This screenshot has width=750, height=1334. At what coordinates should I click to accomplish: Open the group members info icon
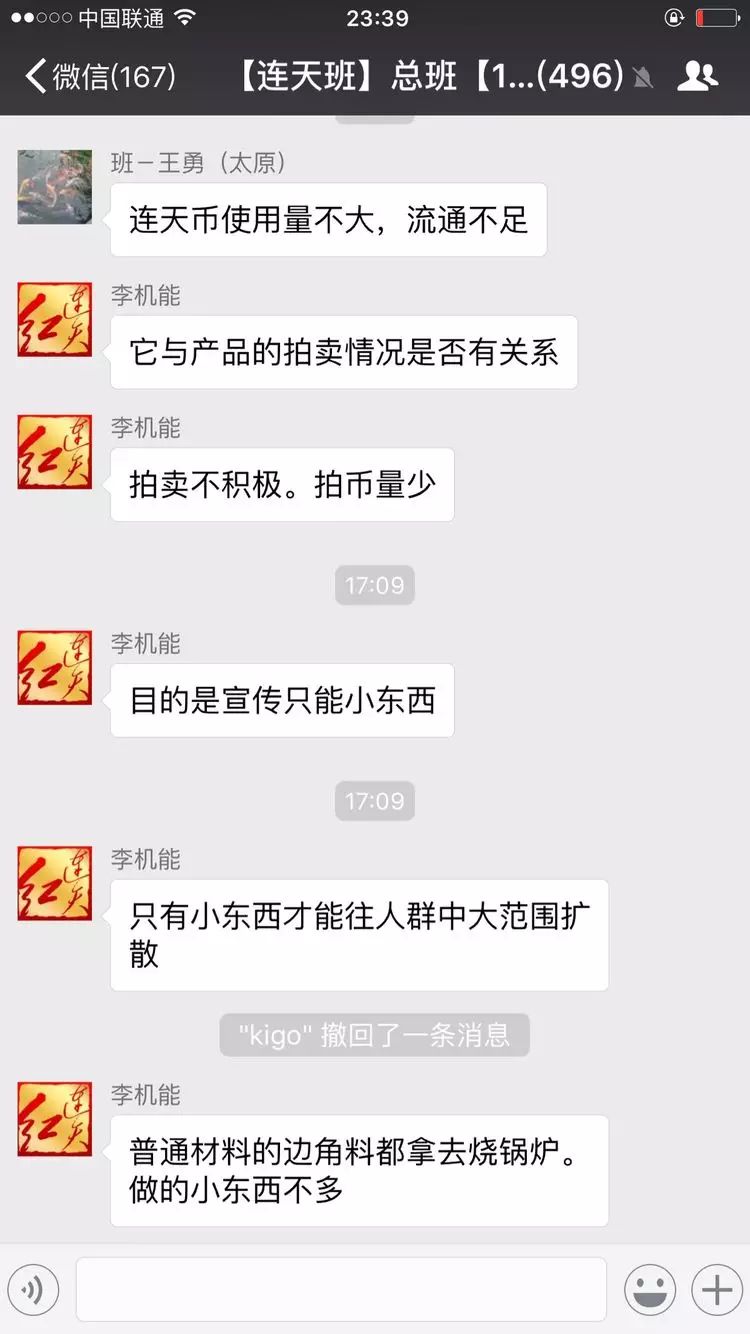[x=697, y=77]
